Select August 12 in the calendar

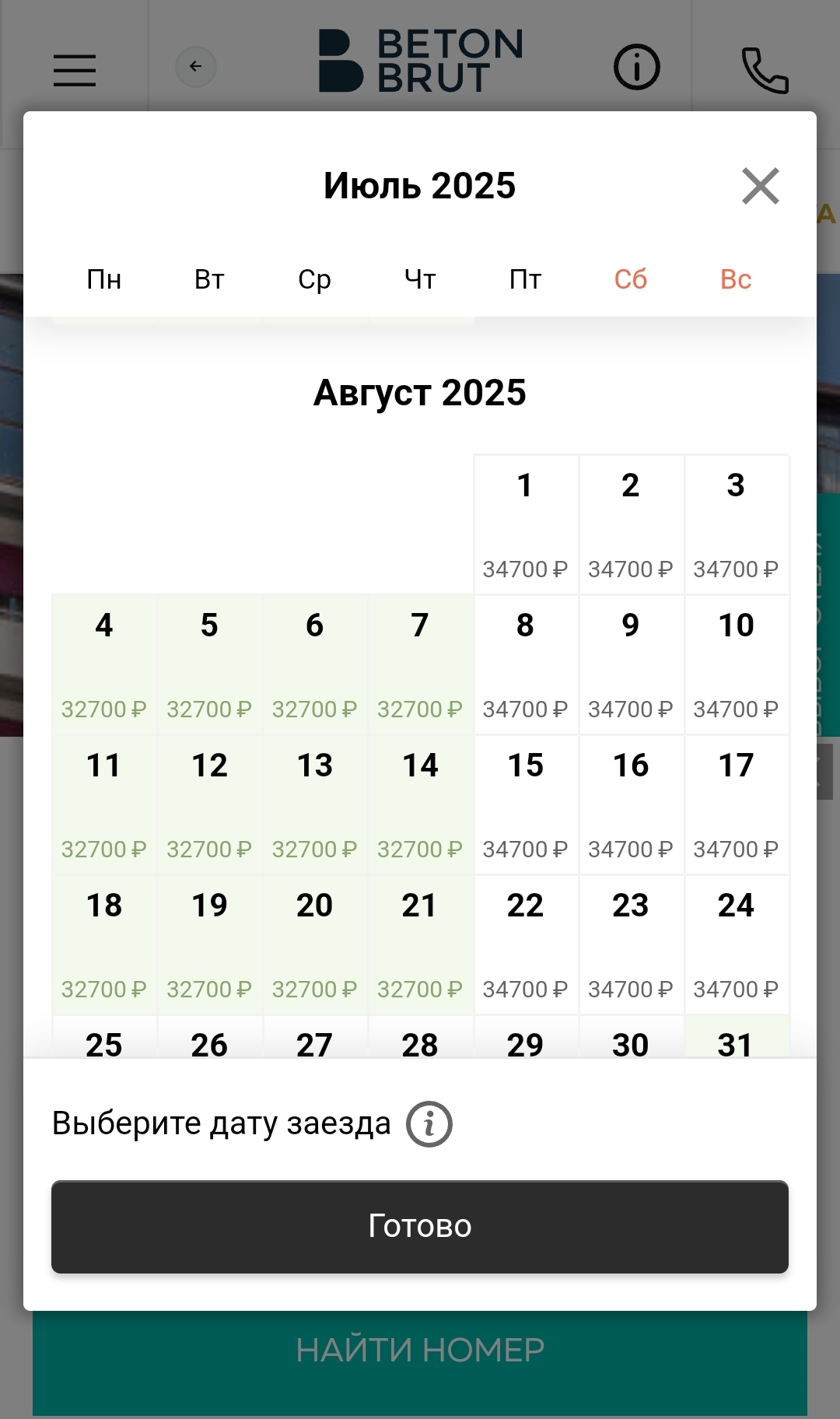pos(209,804)
